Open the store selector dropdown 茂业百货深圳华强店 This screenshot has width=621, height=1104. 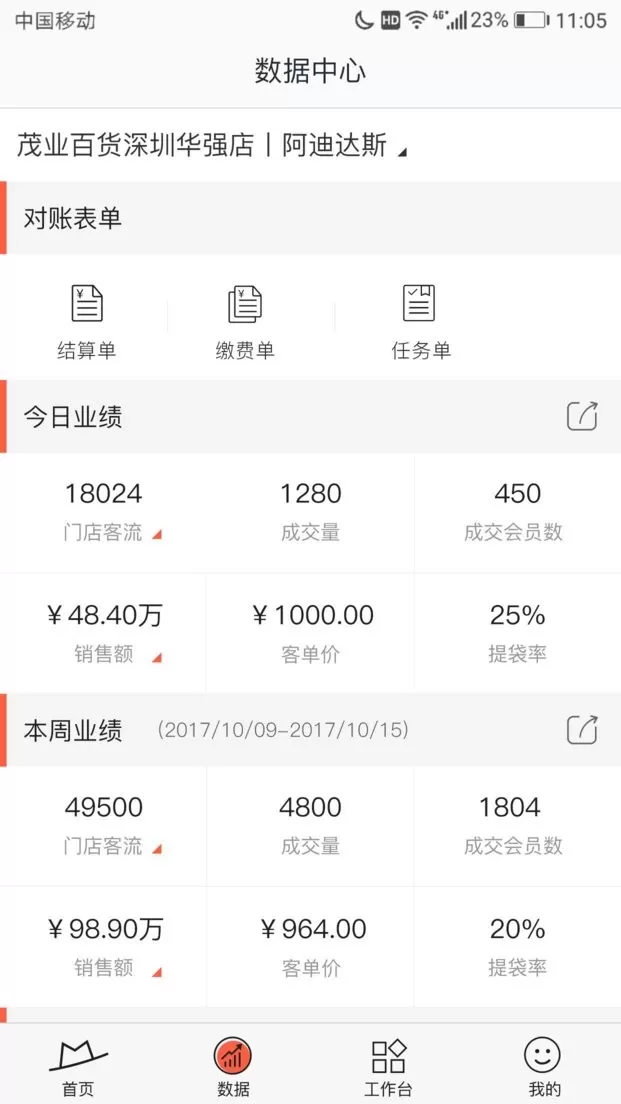pyautogui.click(x=211, y=146)
